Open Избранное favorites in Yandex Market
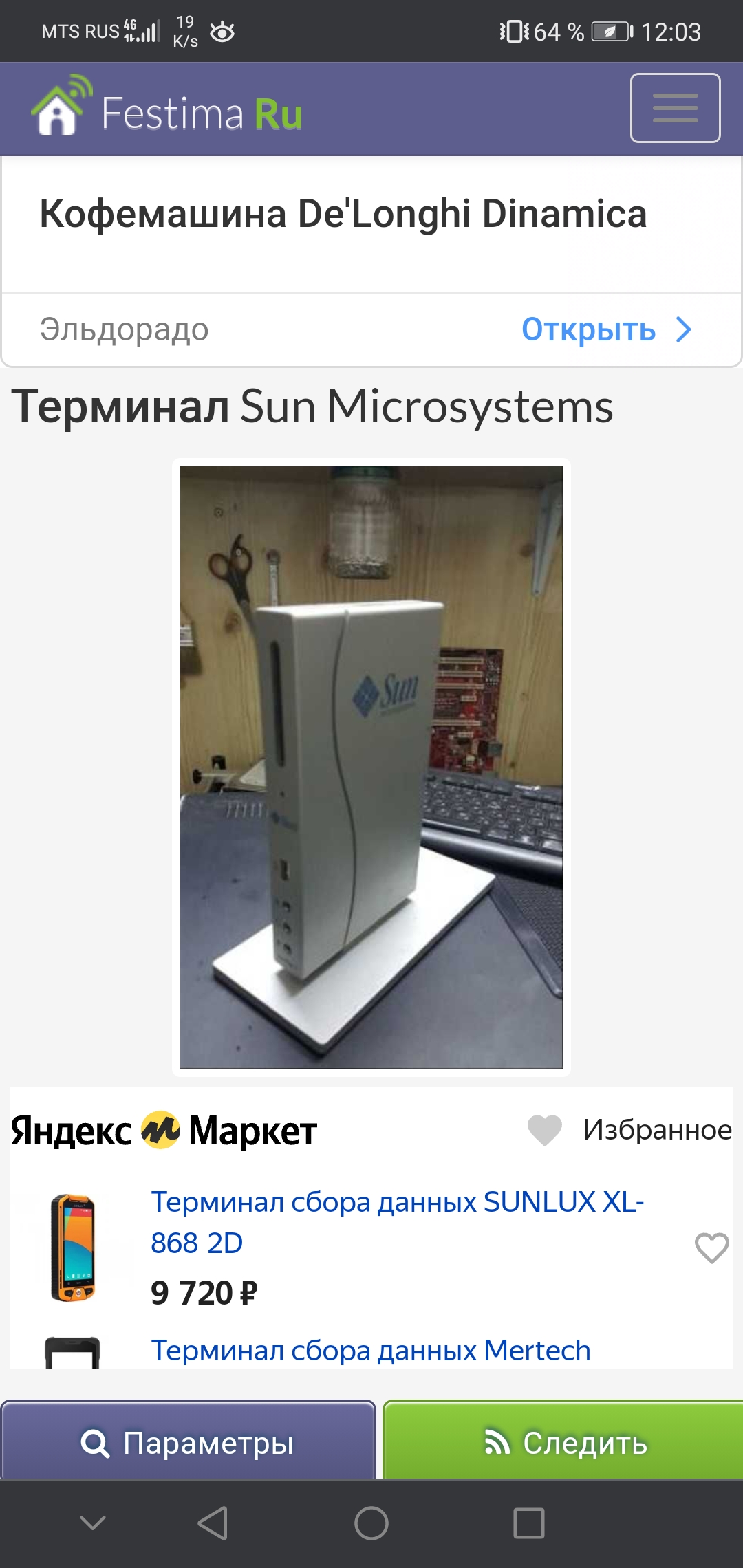The width and height of the screenshot is (743, 1568). point(629,1130)
